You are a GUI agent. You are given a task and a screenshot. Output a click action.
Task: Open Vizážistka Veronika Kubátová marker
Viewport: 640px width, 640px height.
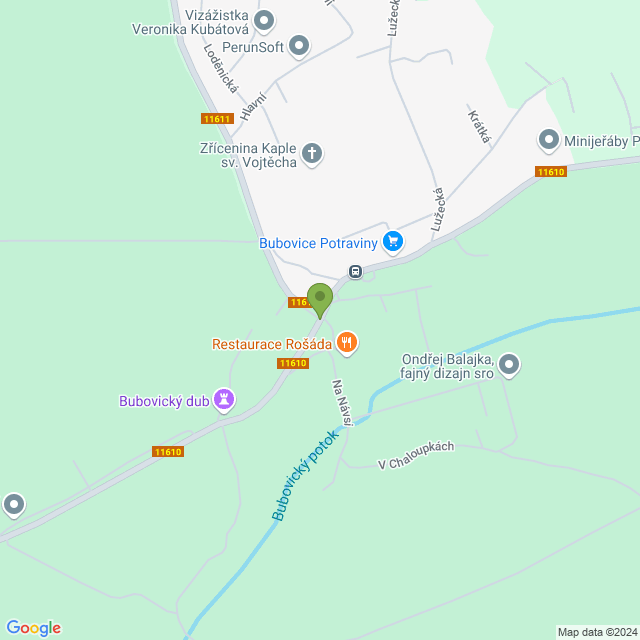(264, 19)
